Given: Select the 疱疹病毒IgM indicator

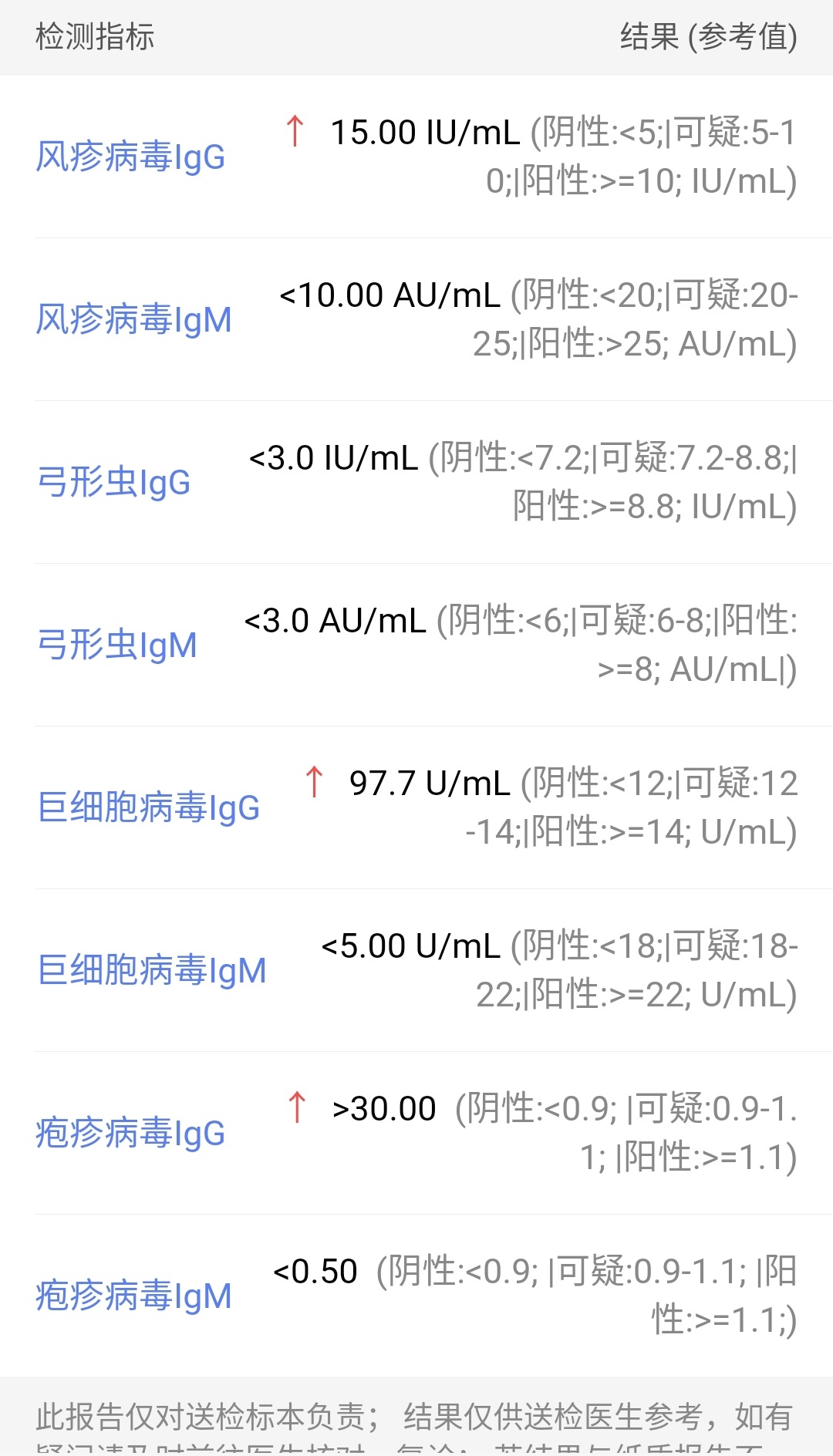Looking at the screenshot, I should click(133, 1296).
